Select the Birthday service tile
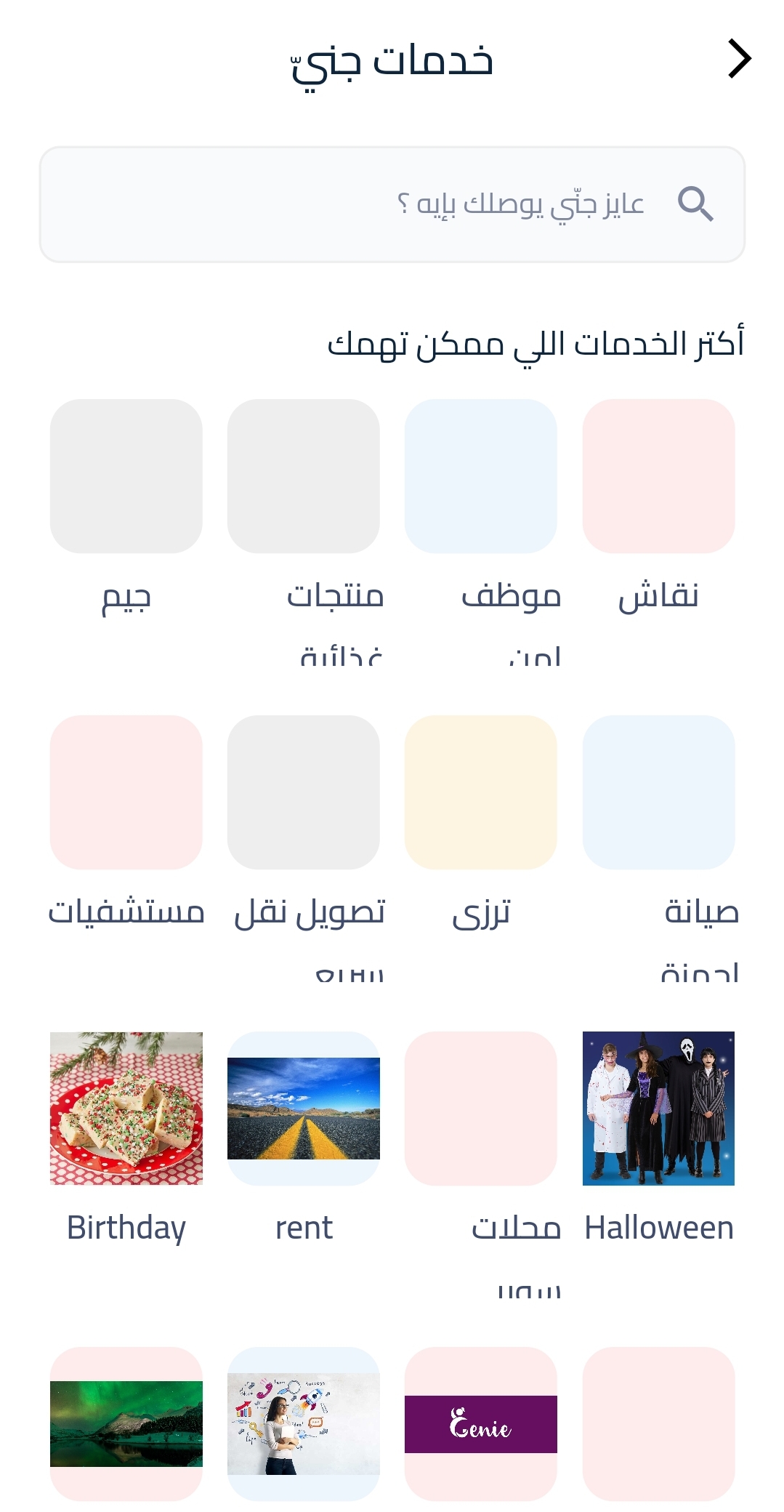 126,1109
